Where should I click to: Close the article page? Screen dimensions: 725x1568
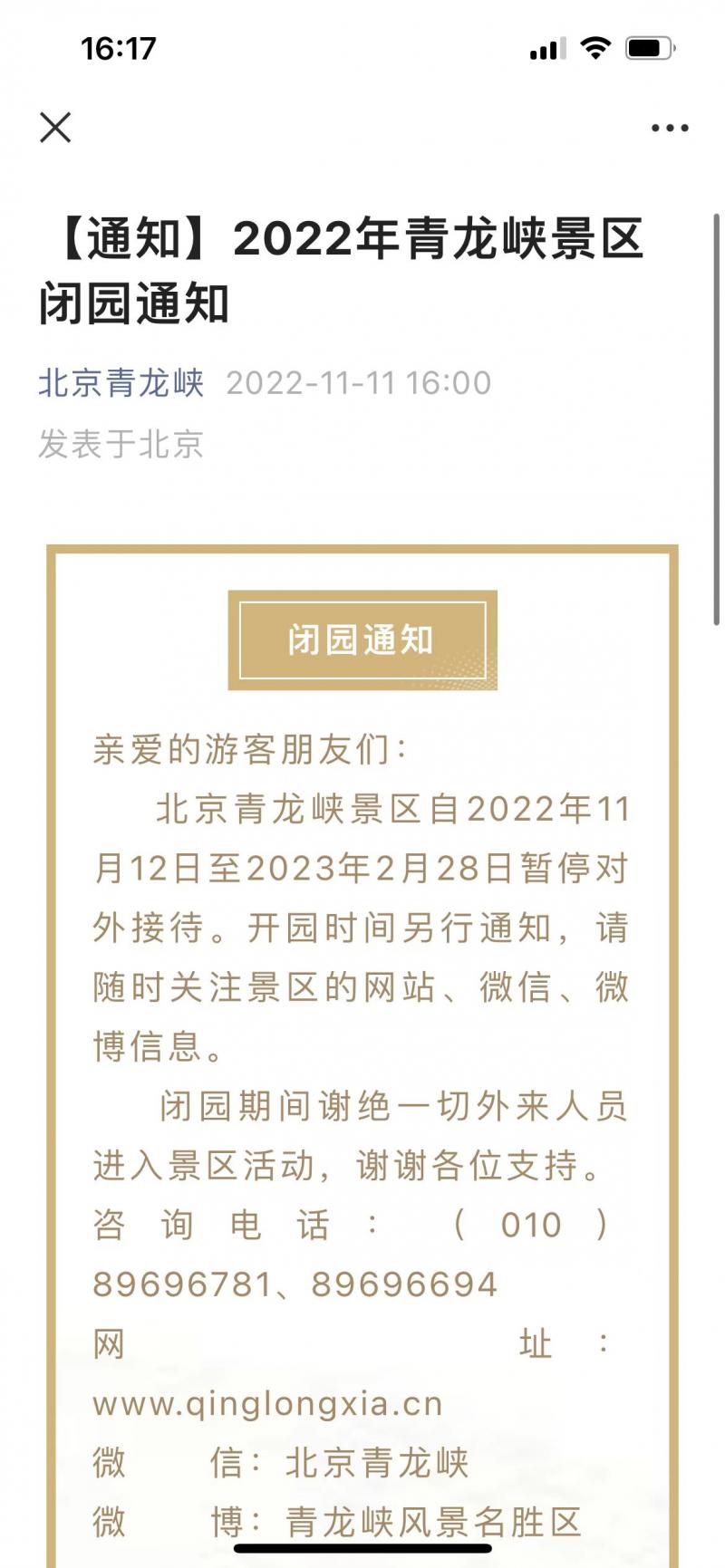pyautogui.click(x=55, y=128)
